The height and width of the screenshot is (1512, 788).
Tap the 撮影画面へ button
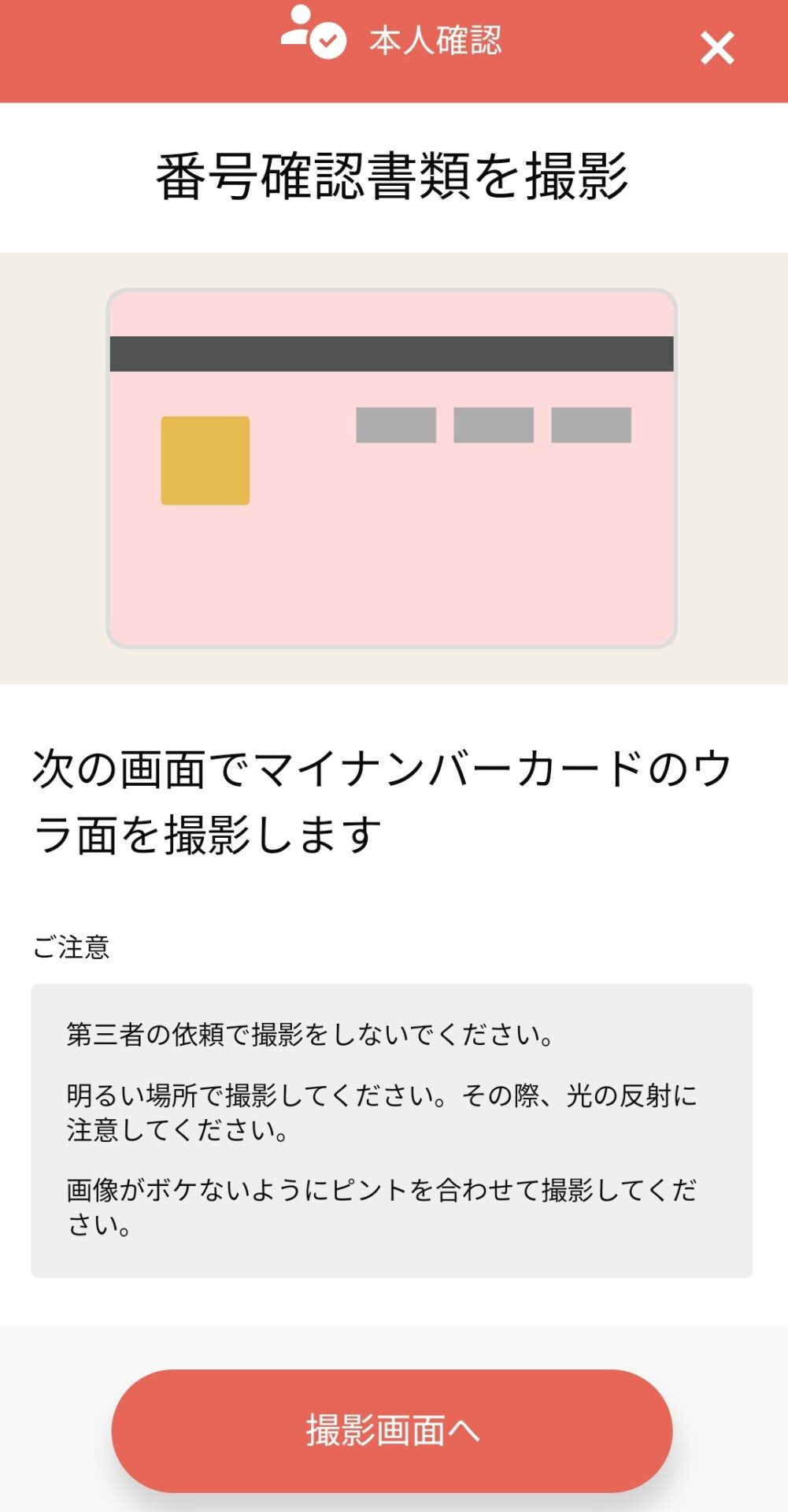tap(392, 1430)
